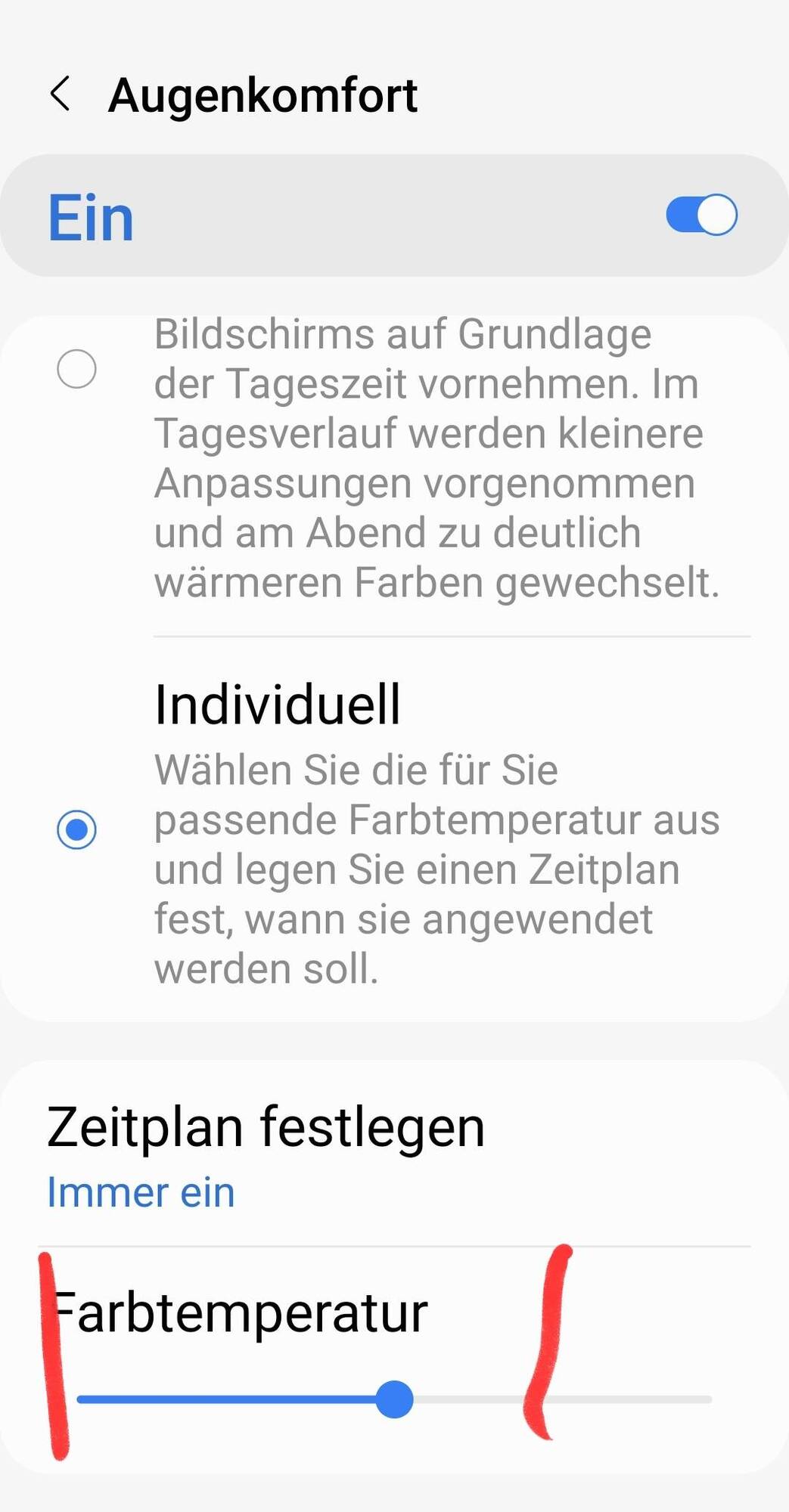The height and width of the screenshot is (1512, 789).
Task: Select the time-of-day adaptive option
Action: pyautogui.click(x=76, y=369)
